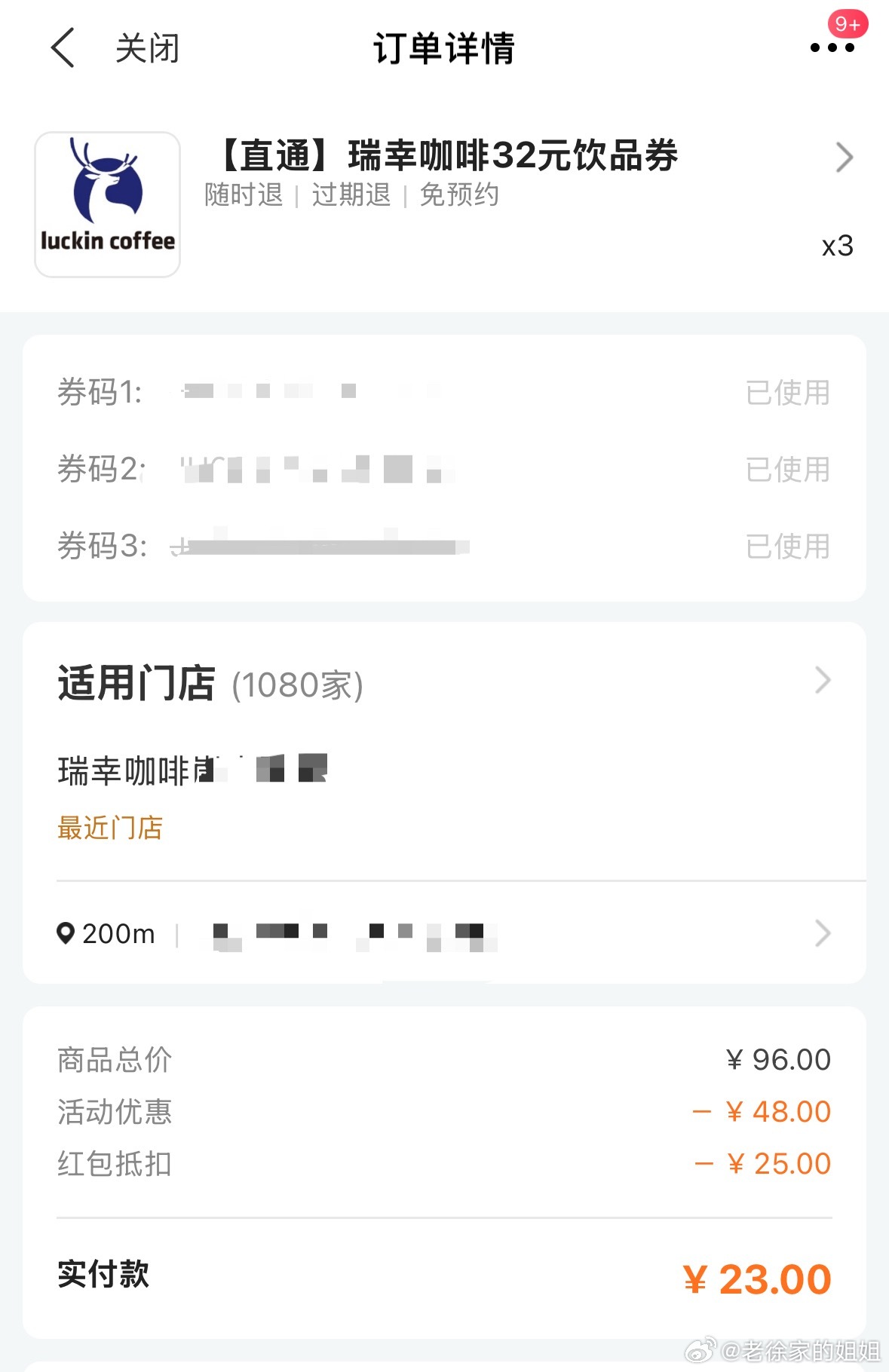Tap 已使用 status on 券码3
Image resolution: width=889 pixels, height=1372 pixels.
point(787,547)
